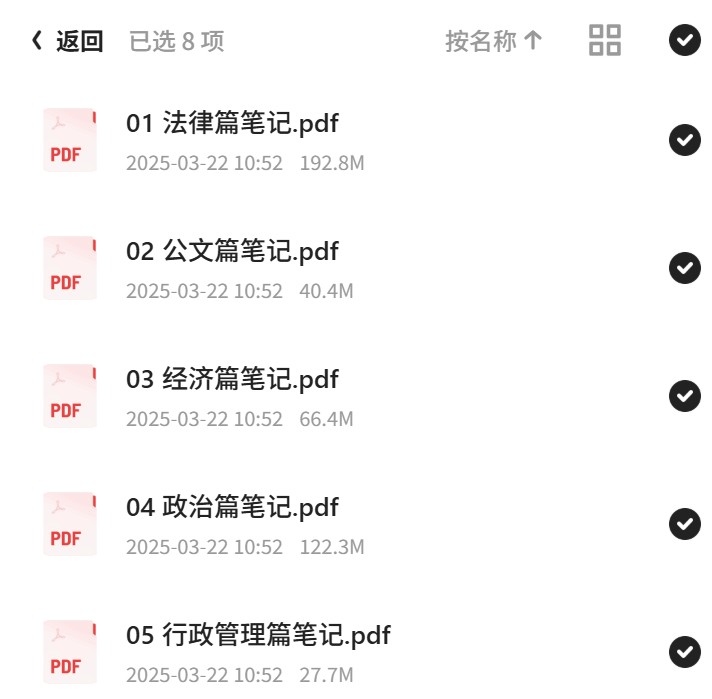
Task: Uncheck 04 政治篇笔记.pdf
Action: pos(685,524)
